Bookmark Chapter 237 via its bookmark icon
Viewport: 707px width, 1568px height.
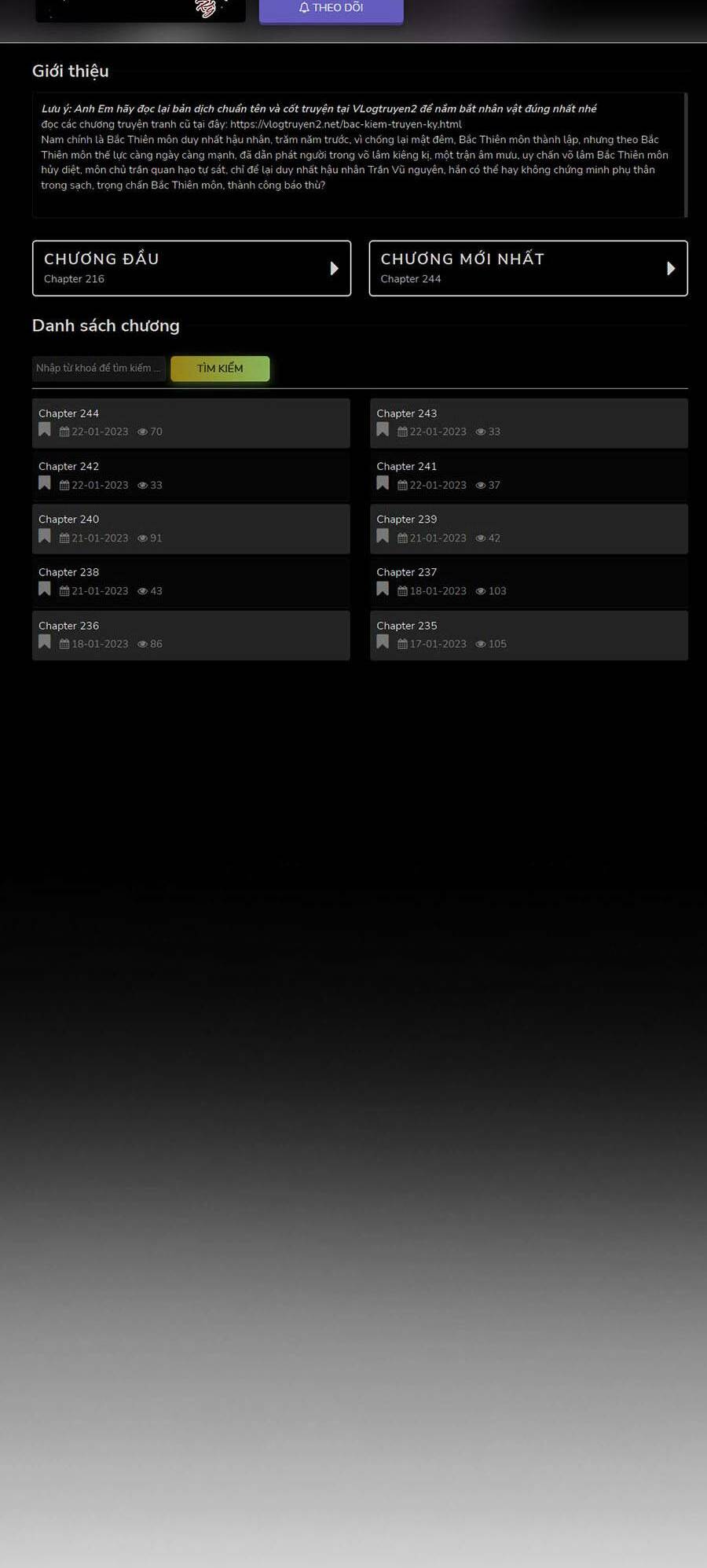coord(383,589)
